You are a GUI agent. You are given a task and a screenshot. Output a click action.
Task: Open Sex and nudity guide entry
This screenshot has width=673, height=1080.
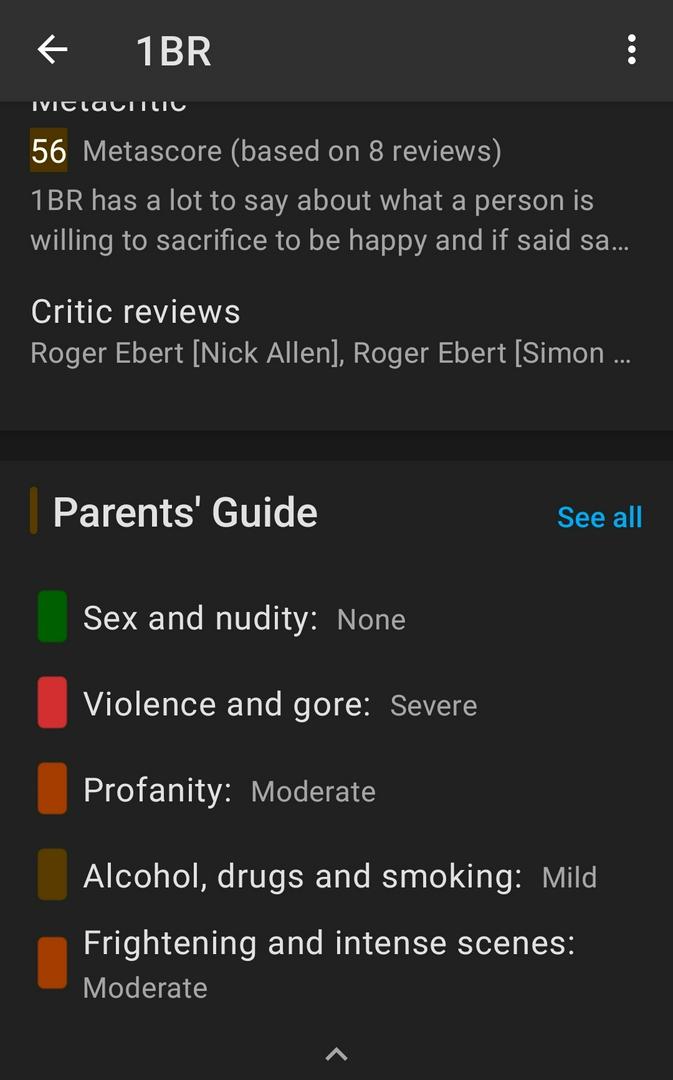(244, 618)
